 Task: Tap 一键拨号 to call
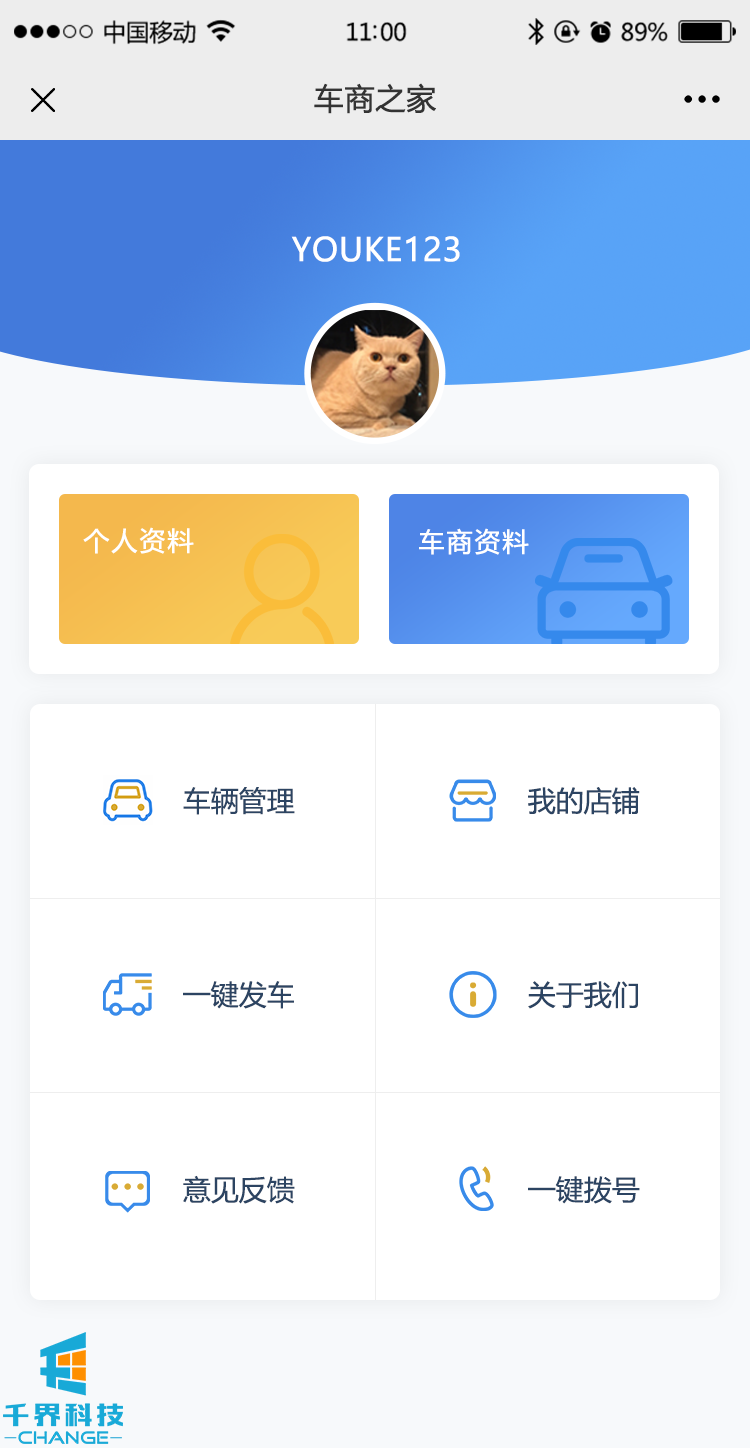click(x=547, y=1190)
